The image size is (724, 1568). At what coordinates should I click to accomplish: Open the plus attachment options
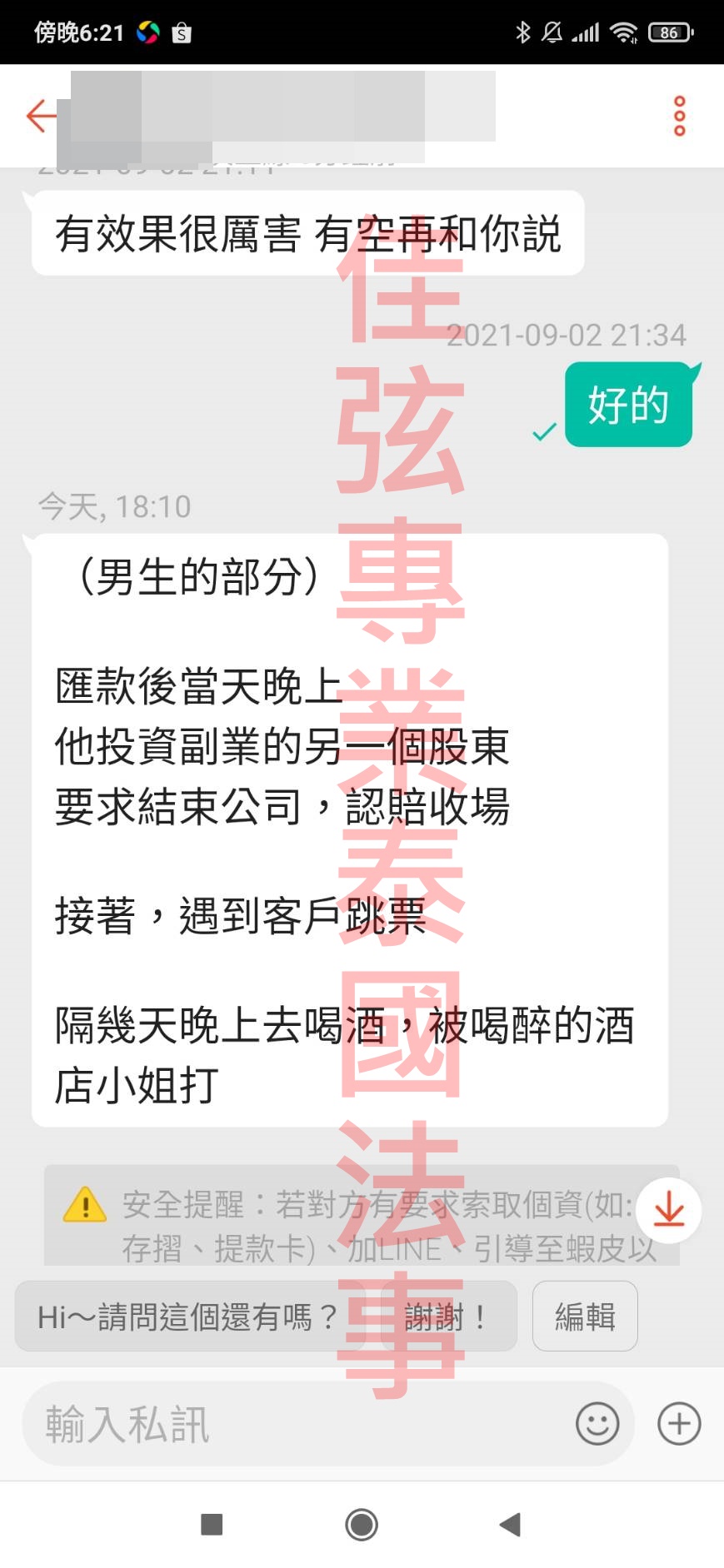point(679,1424)
